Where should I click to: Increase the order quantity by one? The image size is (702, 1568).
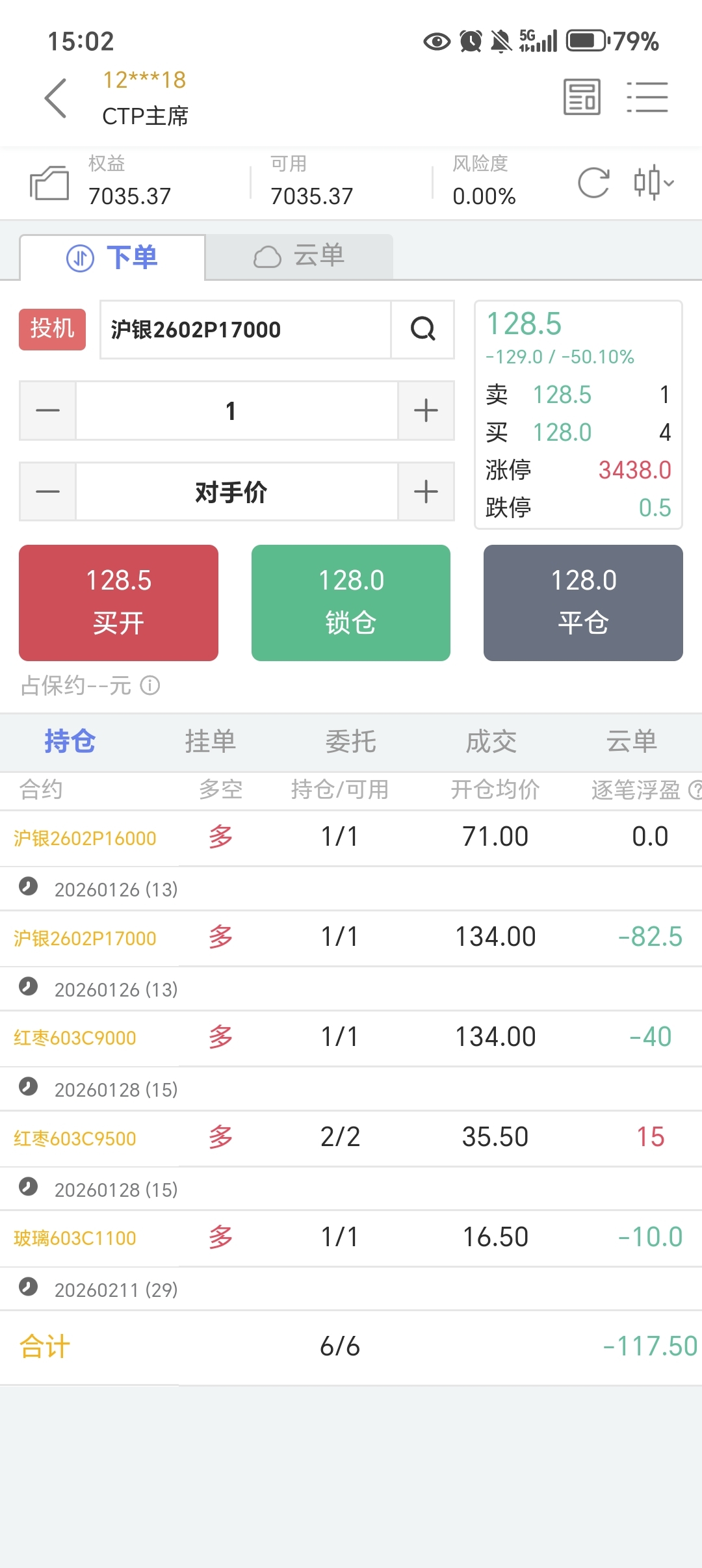(x=426, y=411)
